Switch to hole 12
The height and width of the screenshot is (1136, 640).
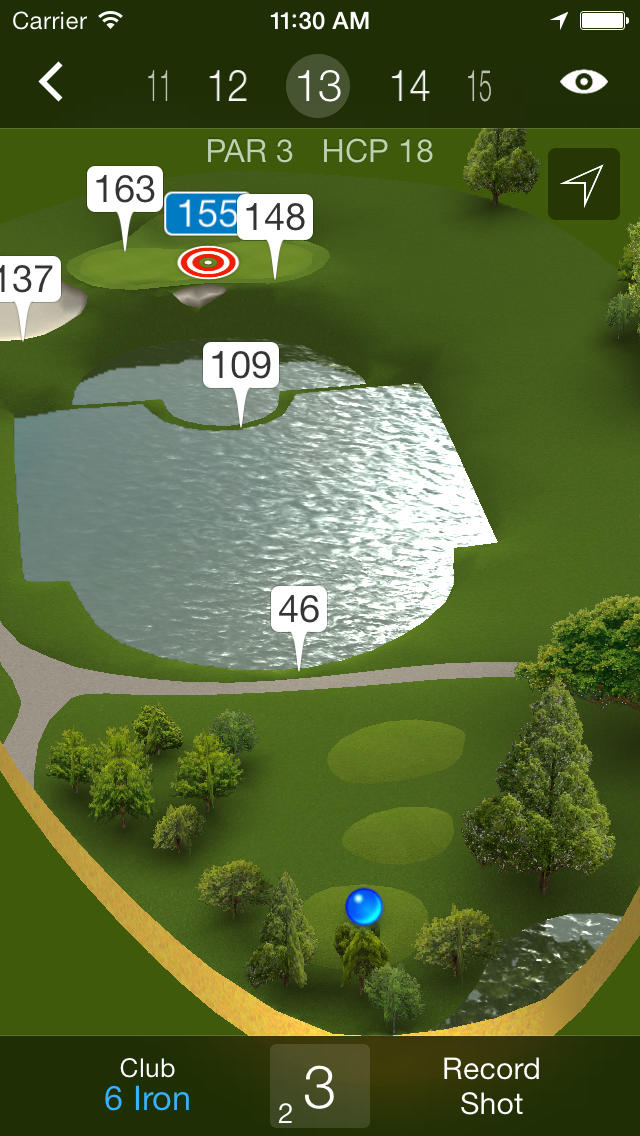coord(228,87)
